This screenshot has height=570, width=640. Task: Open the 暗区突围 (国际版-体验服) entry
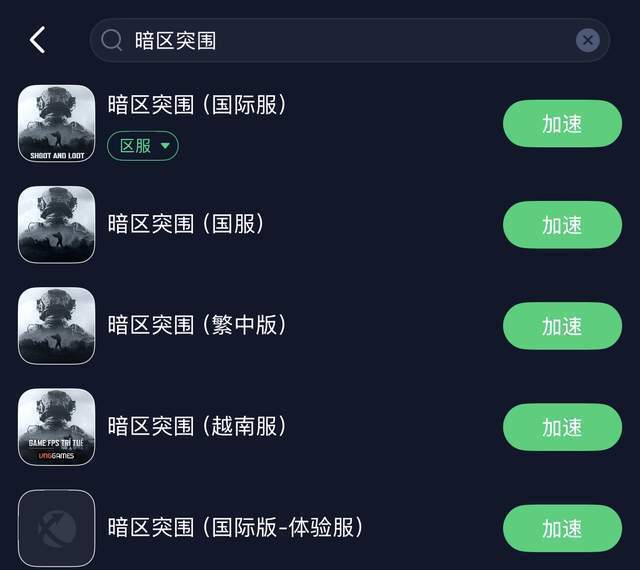click(234, 527)
